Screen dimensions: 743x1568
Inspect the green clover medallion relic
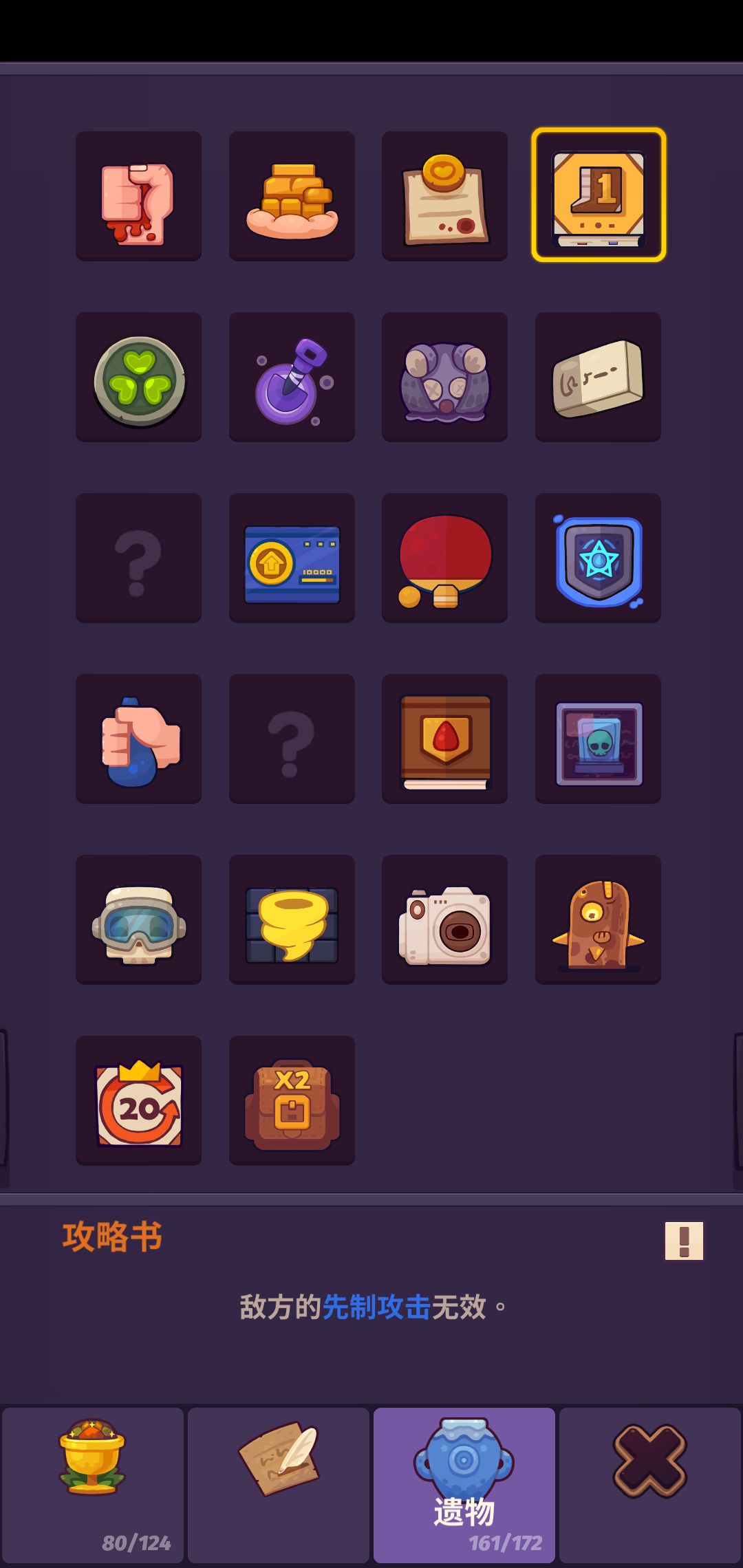click(x=138, y=377)
